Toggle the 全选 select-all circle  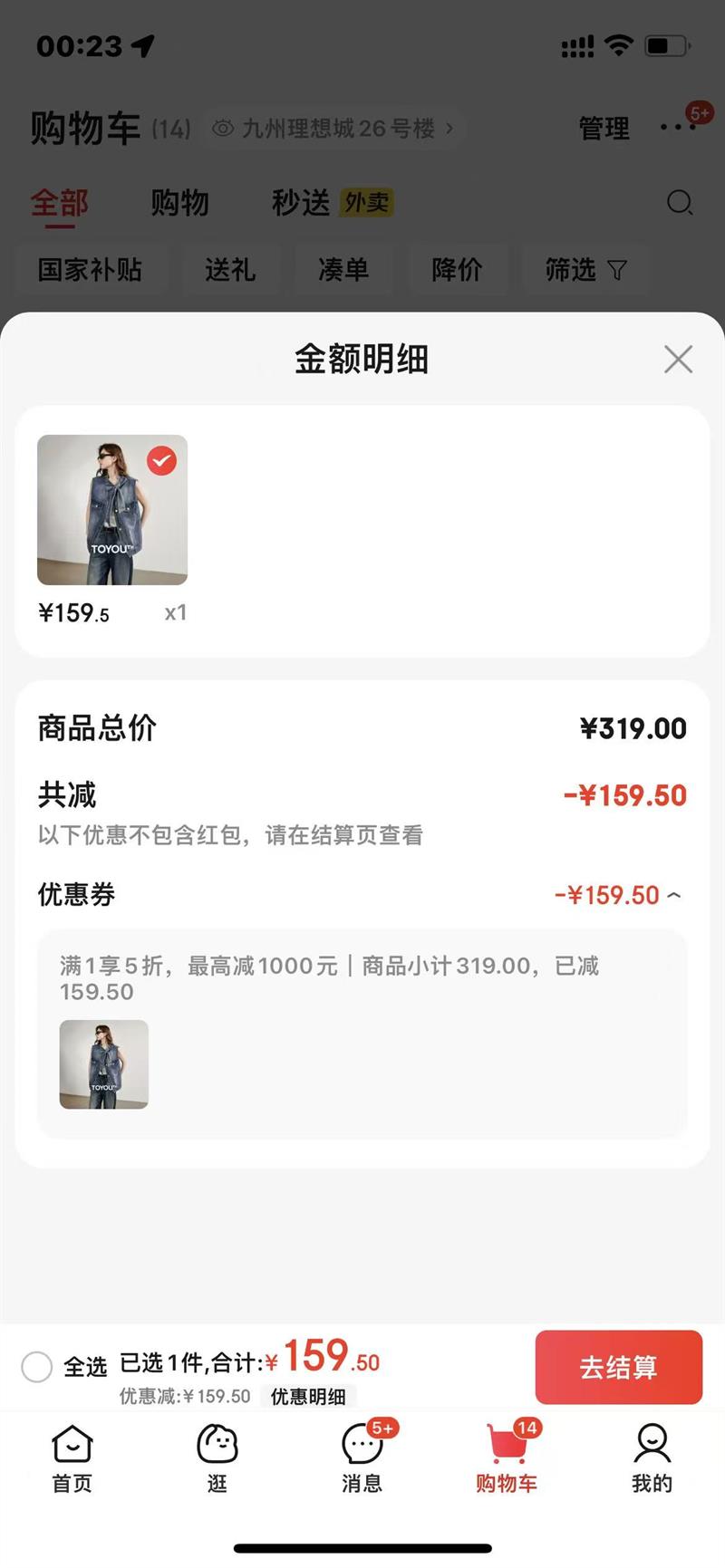(36, 1366)
